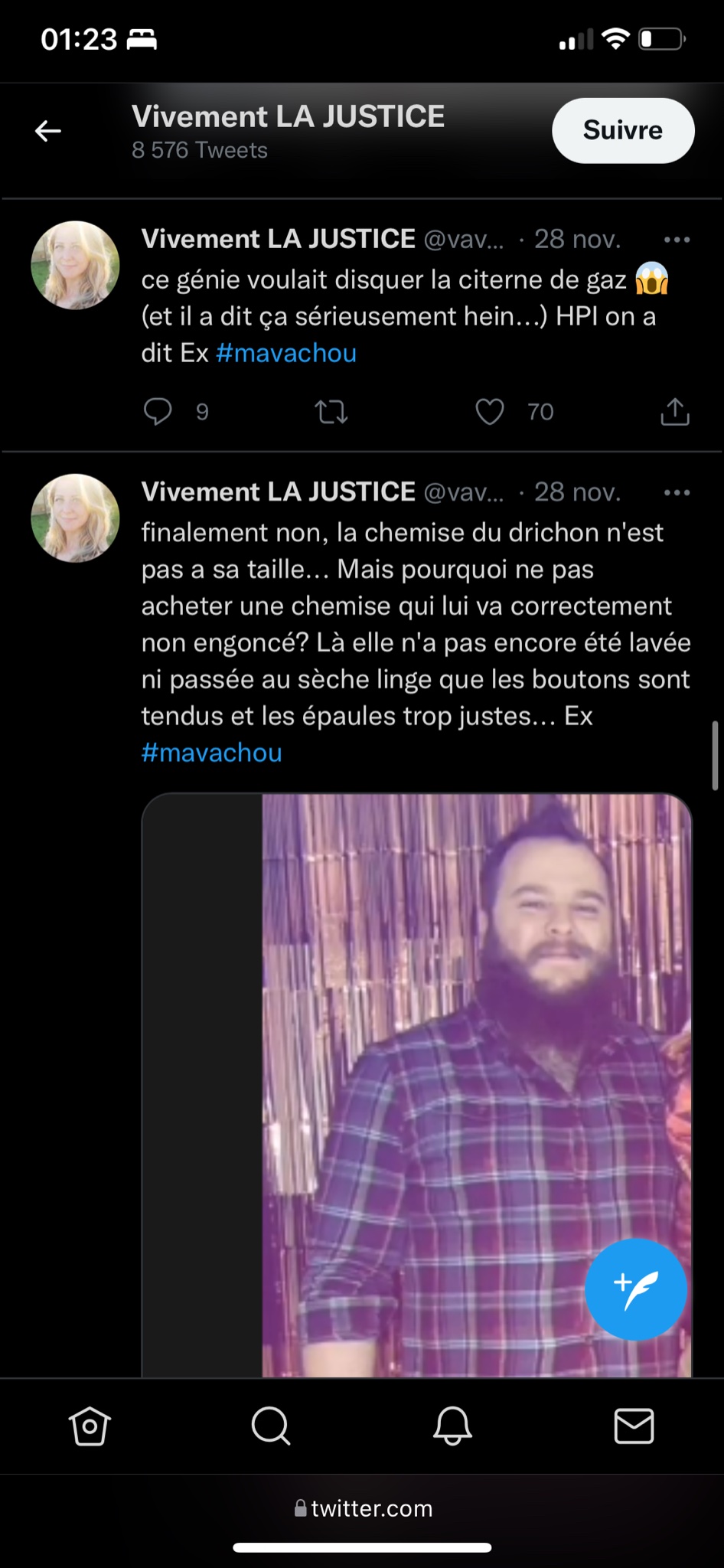724x1568 pixels.
Task: Open the profile avatar on the citerne de gaz tweet
Action: pyautogui.click(x=75, y=265)
